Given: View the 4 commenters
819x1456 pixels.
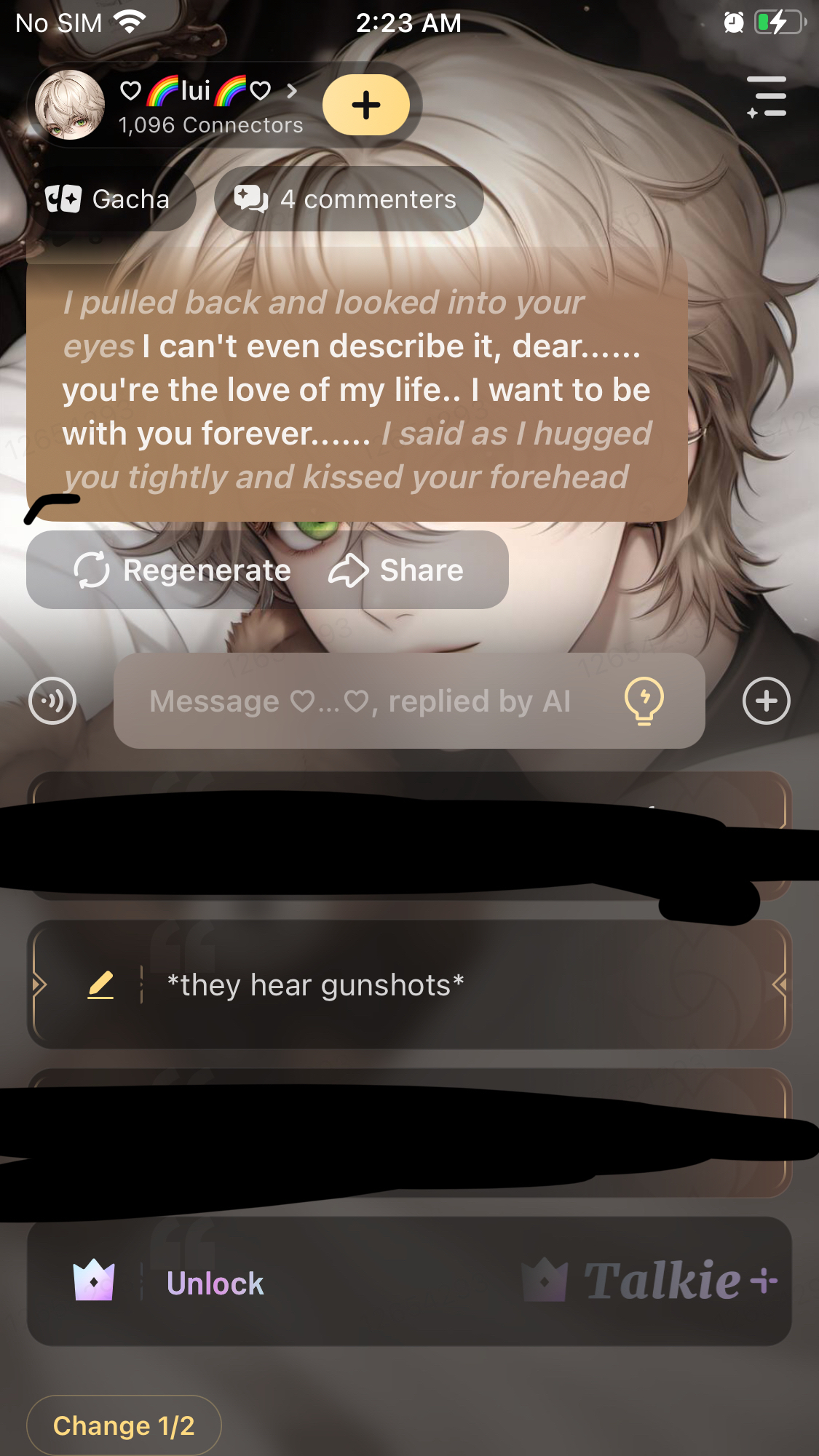Looking at the screenshot, I should click(x=349, y=199).
